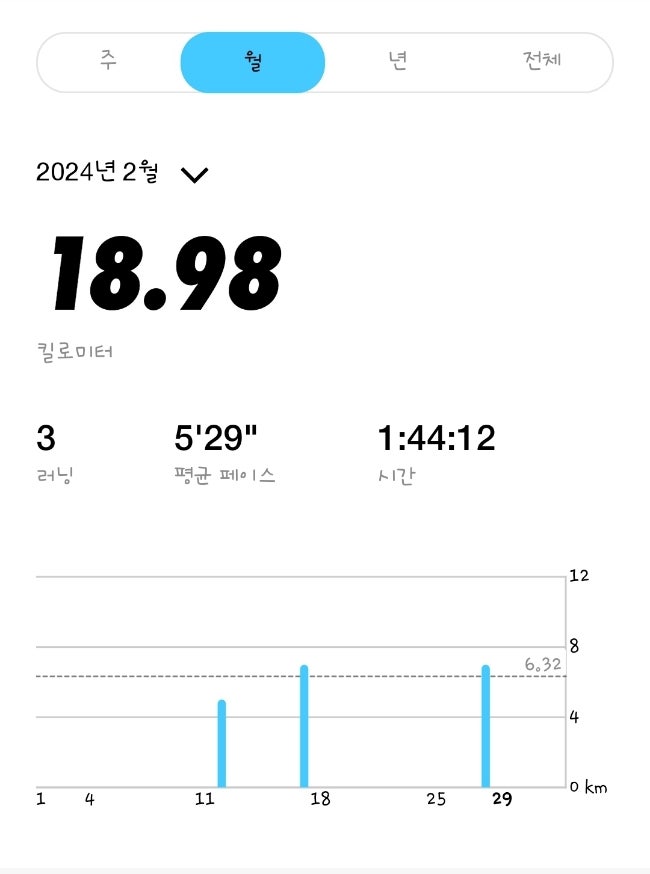Expand the 2024년 2월 month dropdown
This screenshot has height=874, width=650.
194,175
